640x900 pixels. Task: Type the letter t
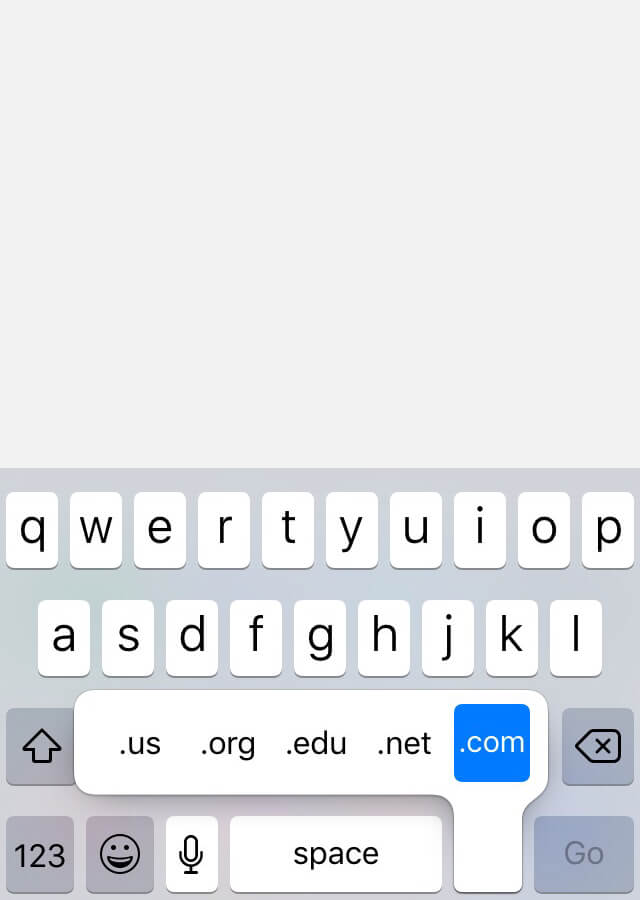(288, 530)
